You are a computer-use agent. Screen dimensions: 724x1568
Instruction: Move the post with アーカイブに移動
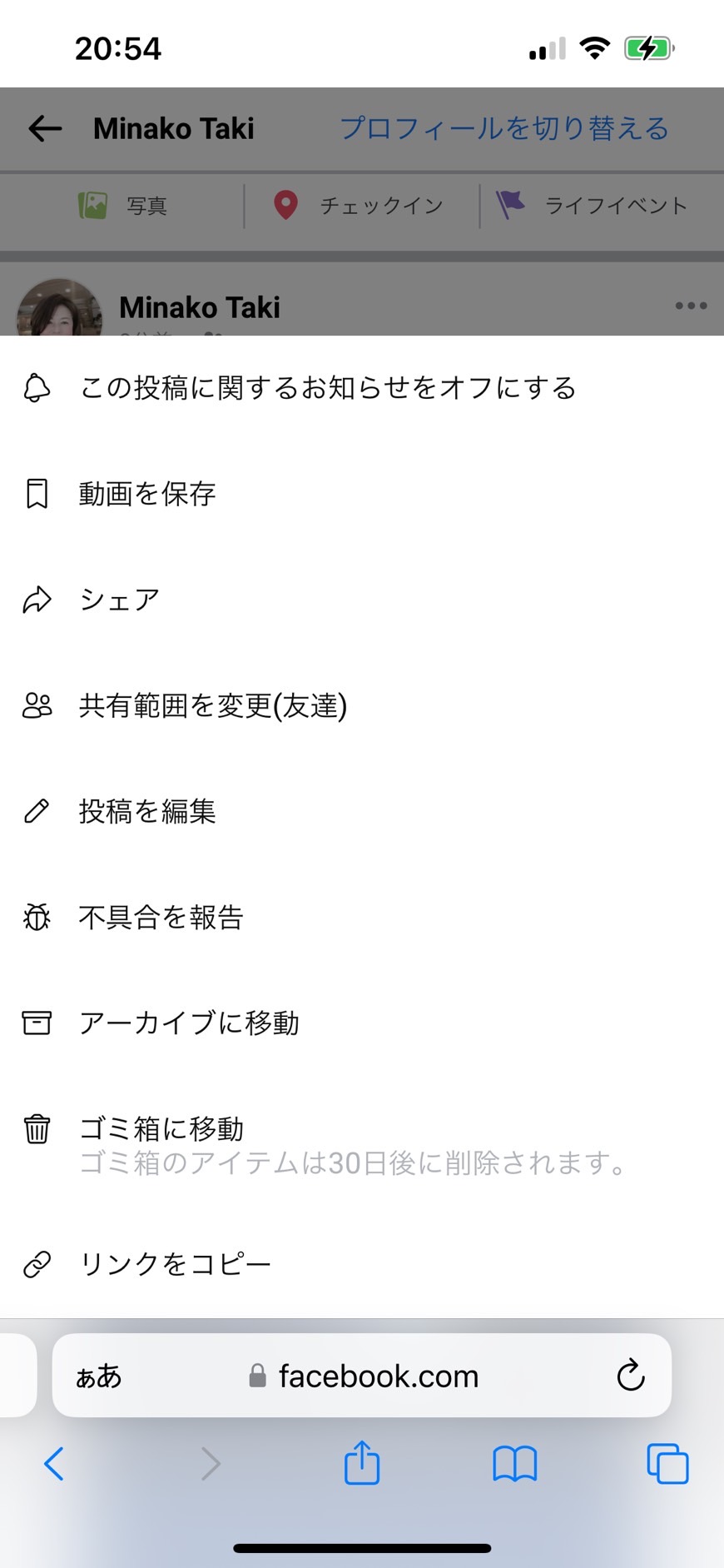coord(362,1023)
